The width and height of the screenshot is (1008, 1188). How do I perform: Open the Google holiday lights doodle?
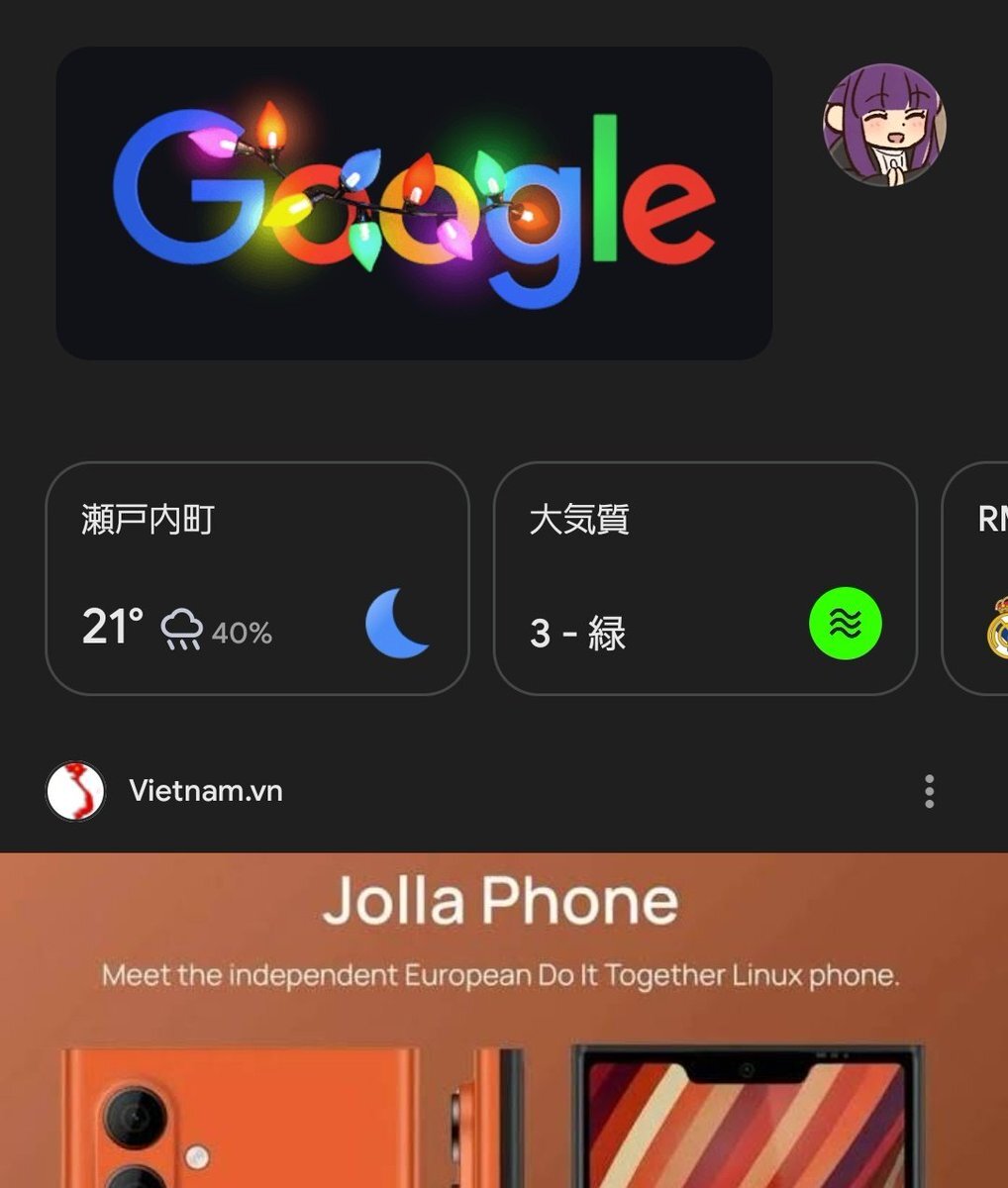pos(414,203)
